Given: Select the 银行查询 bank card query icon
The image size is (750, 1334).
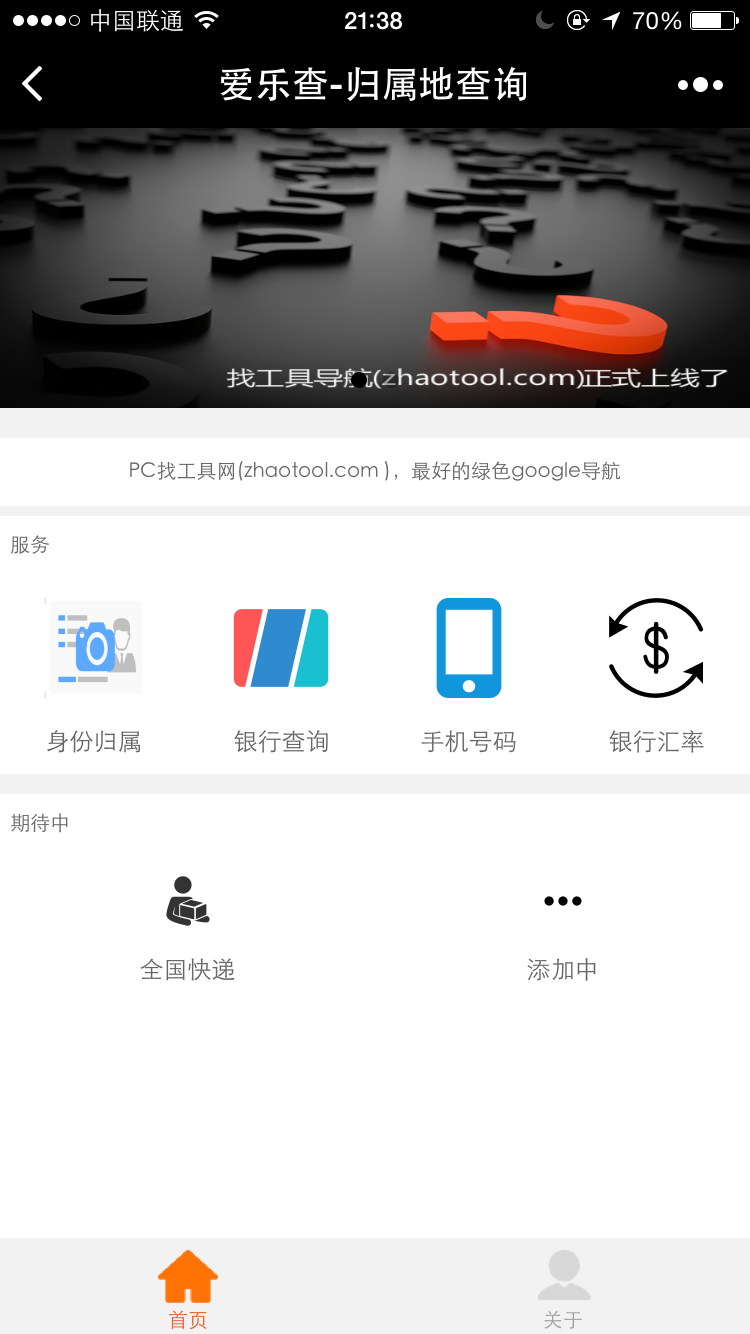Looking at the screenshot, I should click(280, 646).
